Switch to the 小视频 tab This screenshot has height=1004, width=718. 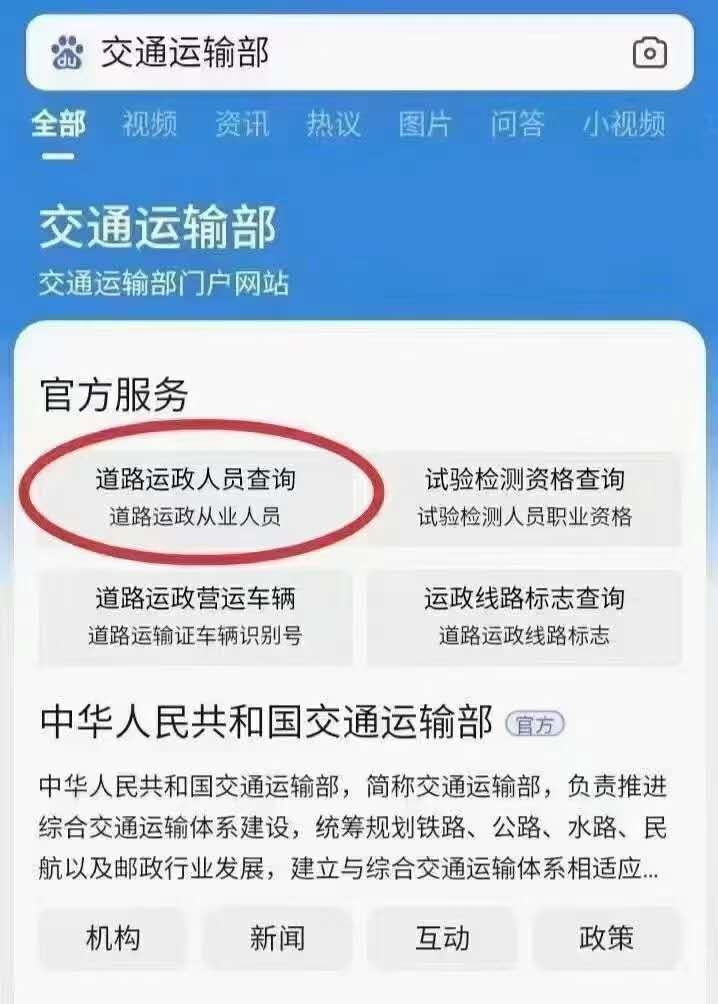click(624, 124)
